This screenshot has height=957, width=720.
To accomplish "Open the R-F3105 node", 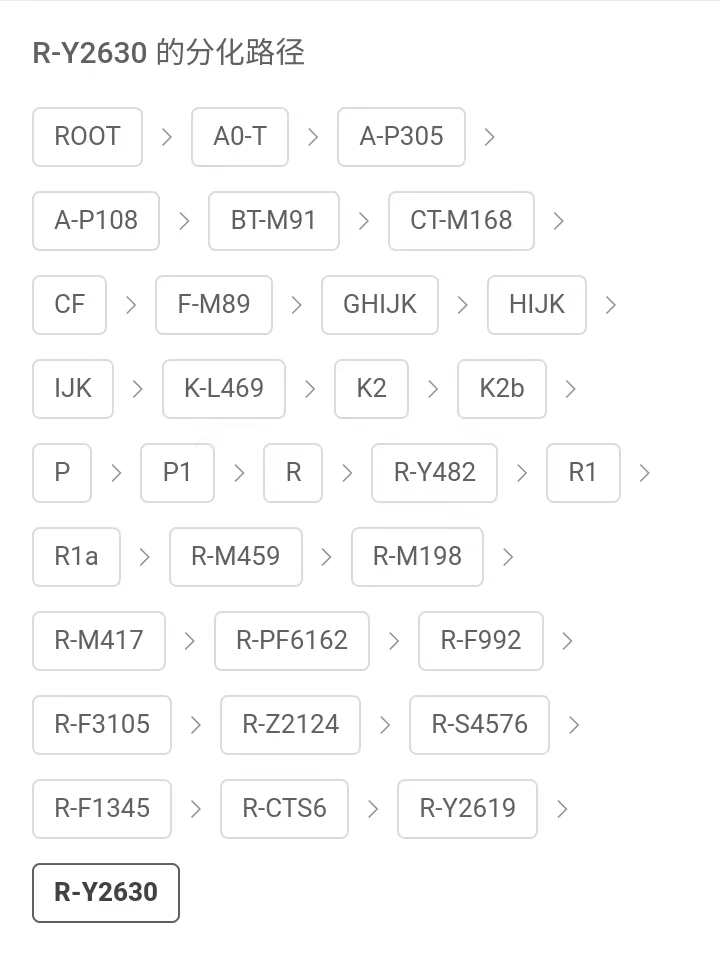I will click(102, 725).
